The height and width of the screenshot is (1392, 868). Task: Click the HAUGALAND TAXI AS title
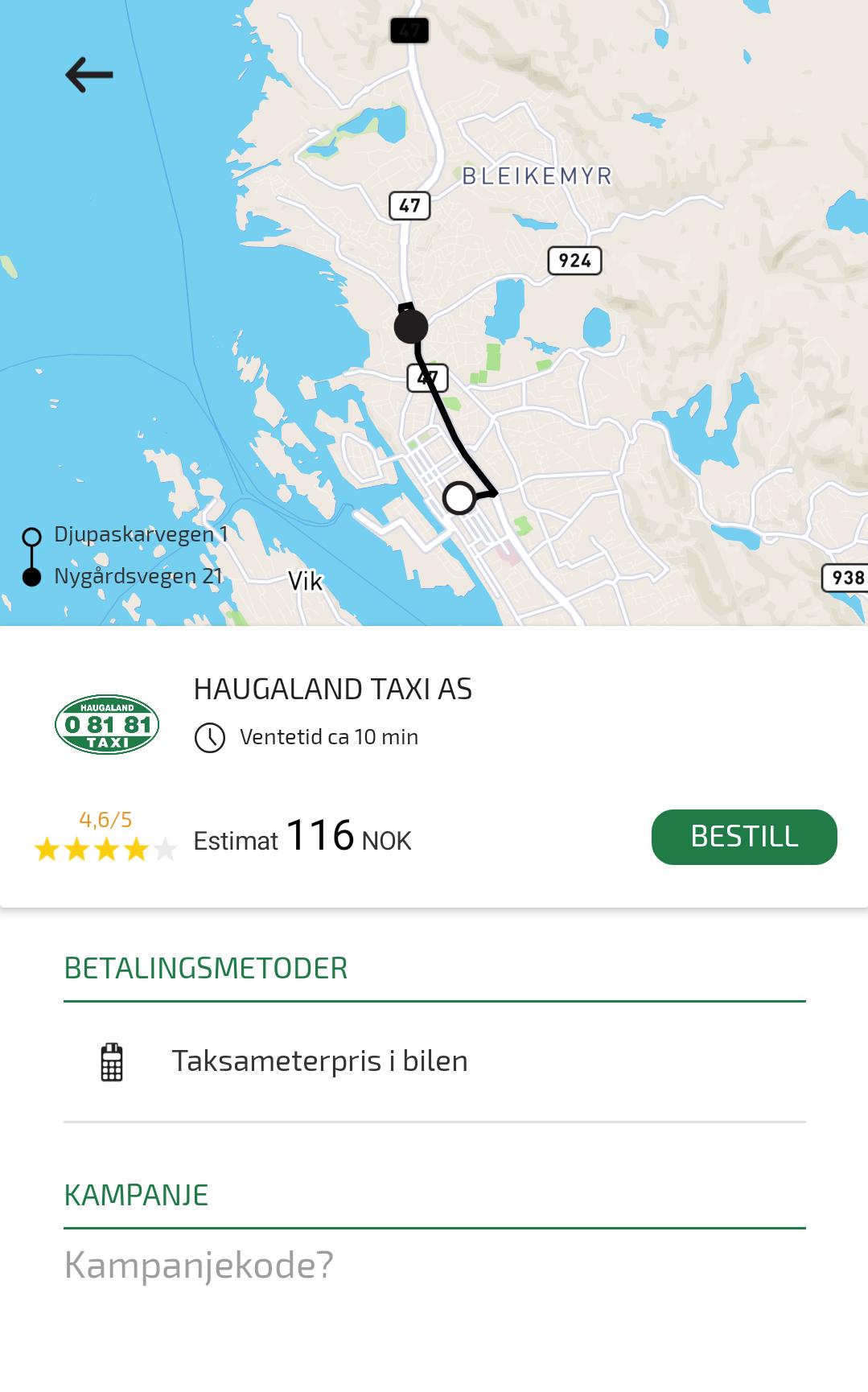click(x=333, y=689)
